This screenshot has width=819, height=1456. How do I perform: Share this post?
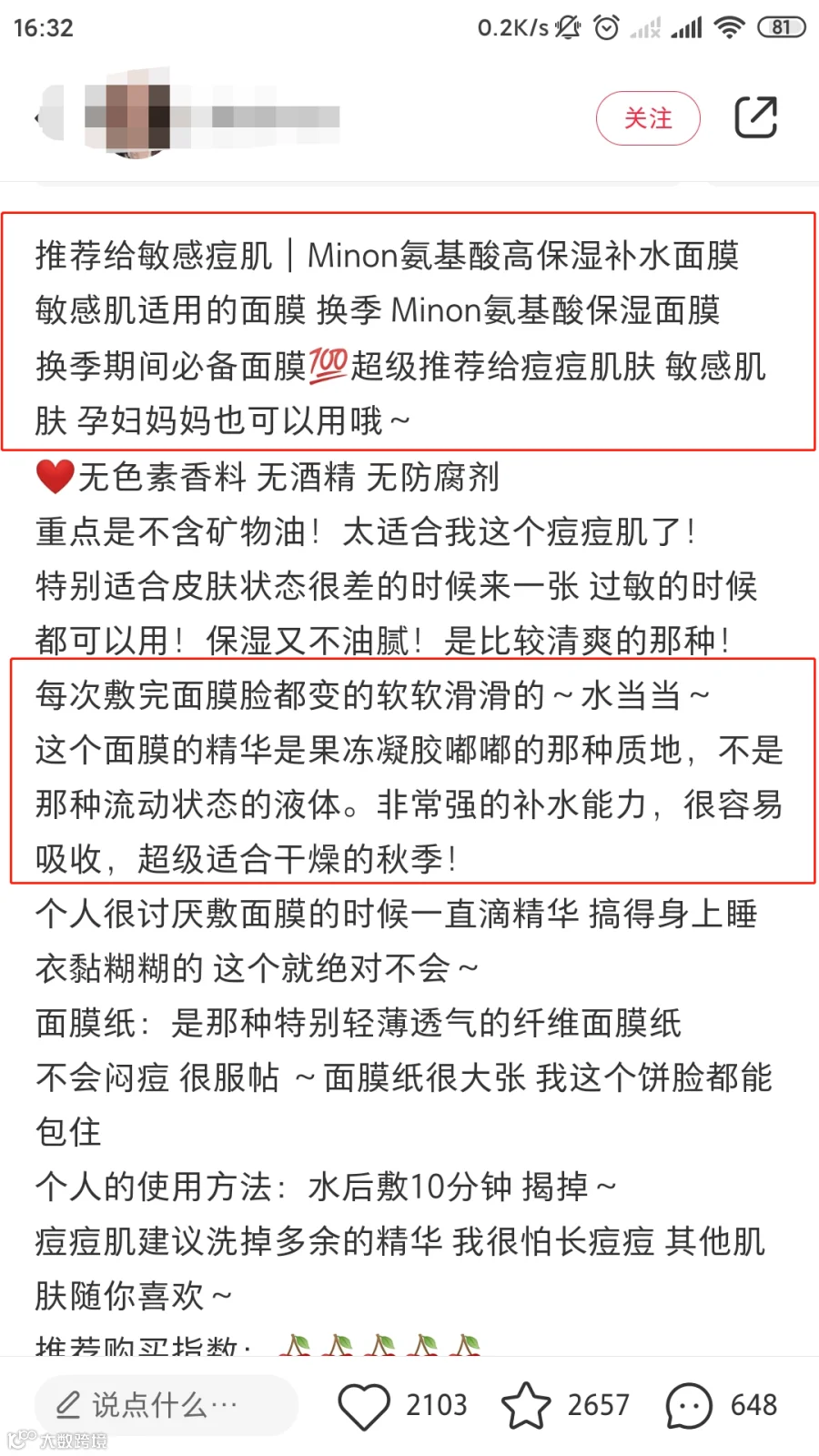pyautogui.click(x=755, y=117)
